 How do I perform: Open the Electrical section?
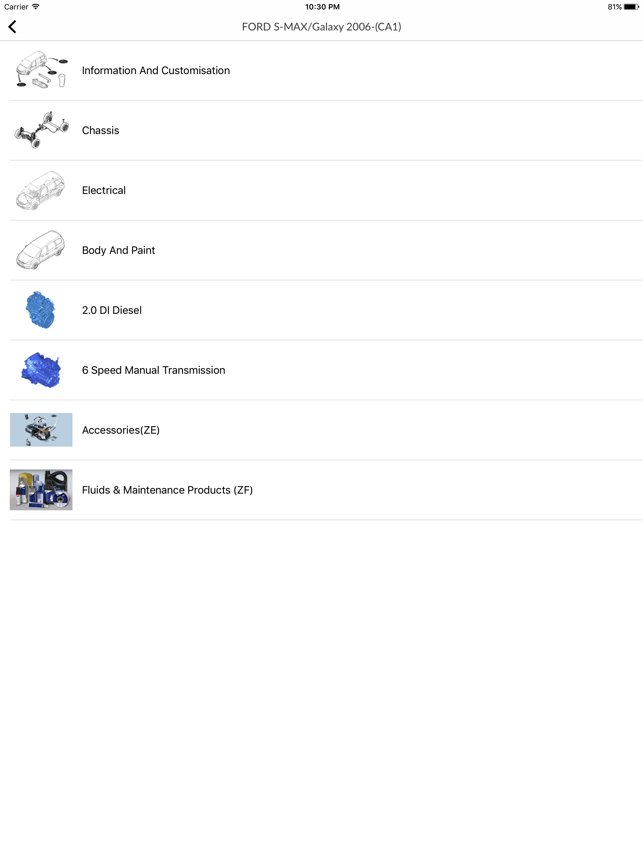104,191
